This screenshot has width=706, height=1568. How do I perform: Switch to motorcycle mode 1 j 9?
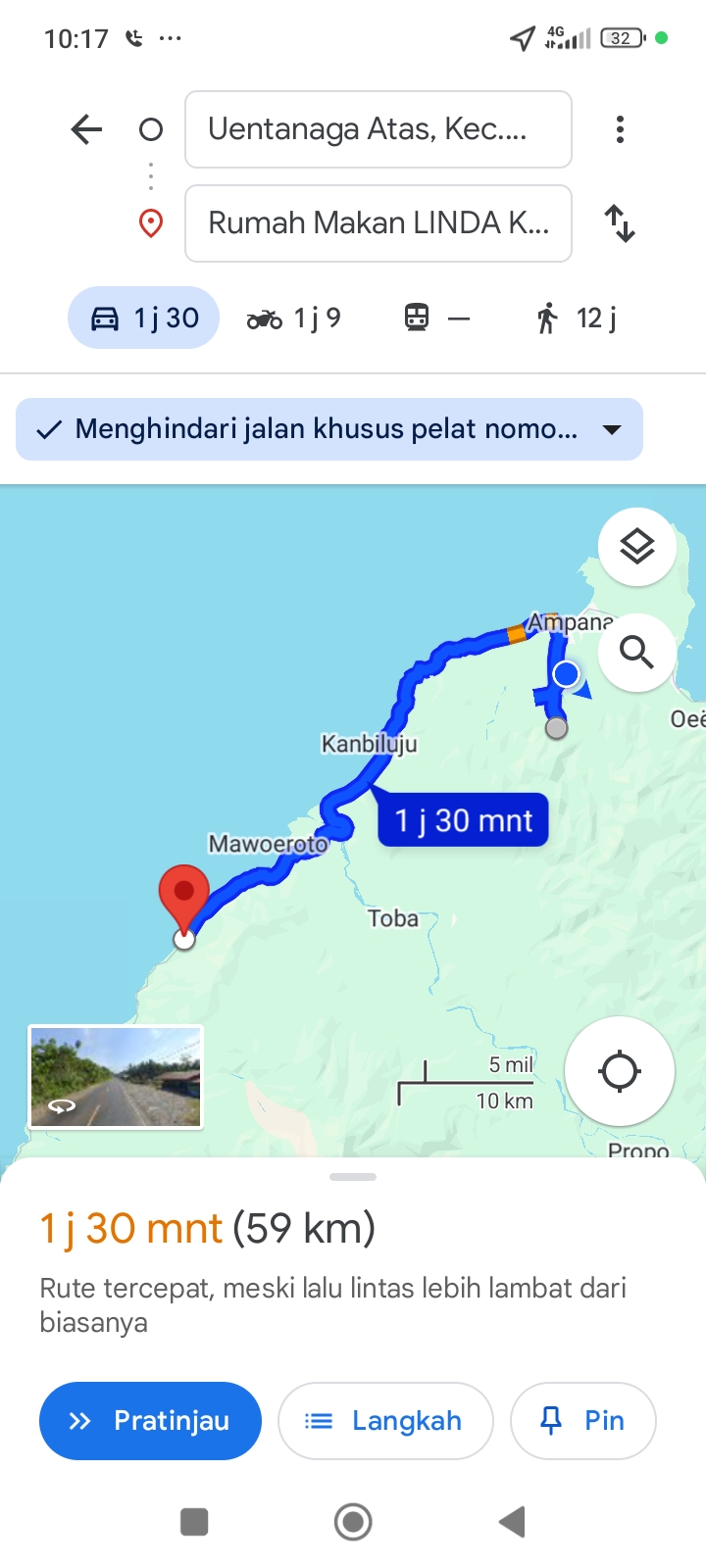pyautogui.click(x=293, y=318)
